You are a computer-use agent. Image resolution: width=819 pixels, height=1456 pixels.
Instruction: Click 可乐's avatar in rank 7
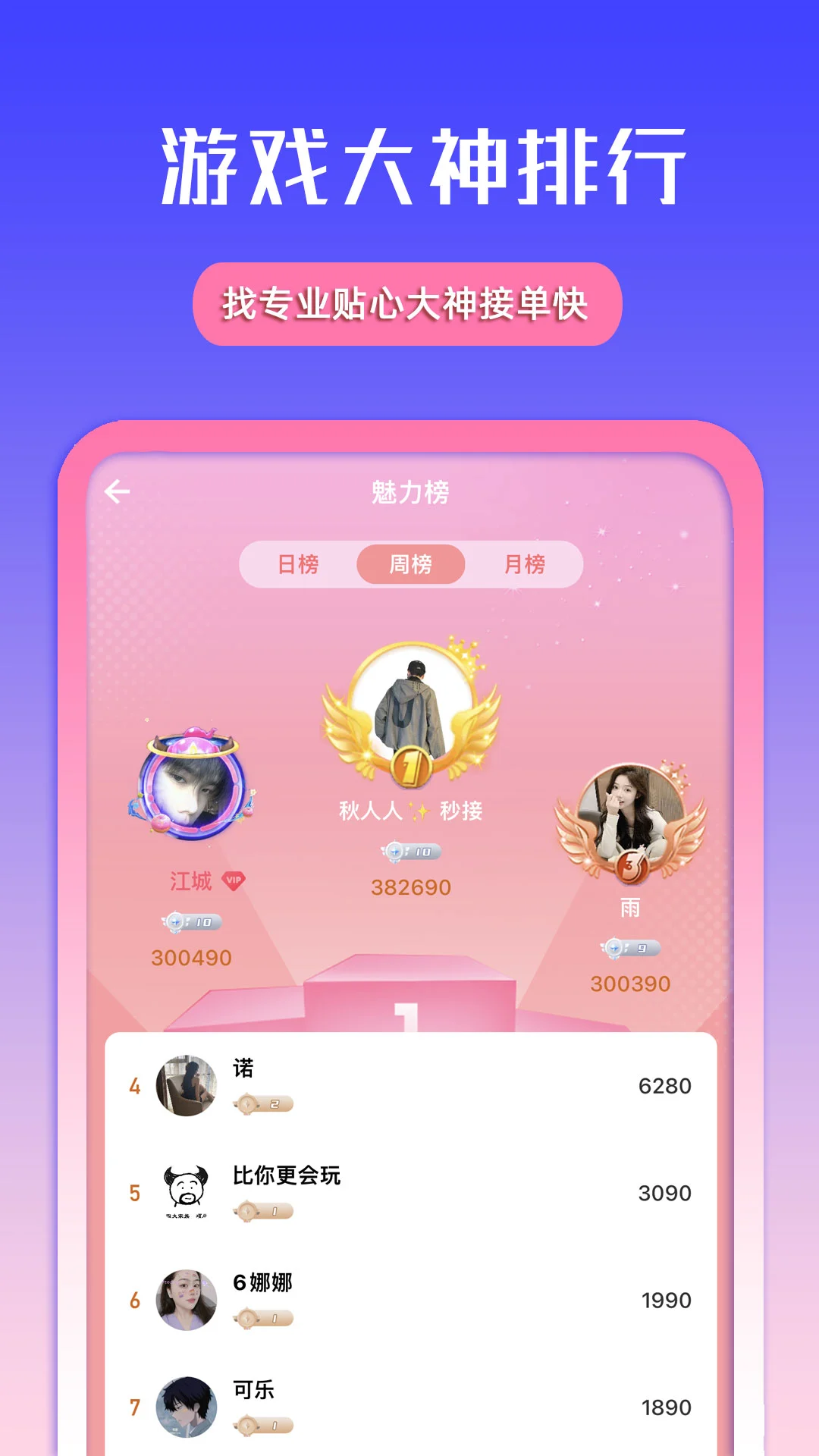tap(184, 1407)
